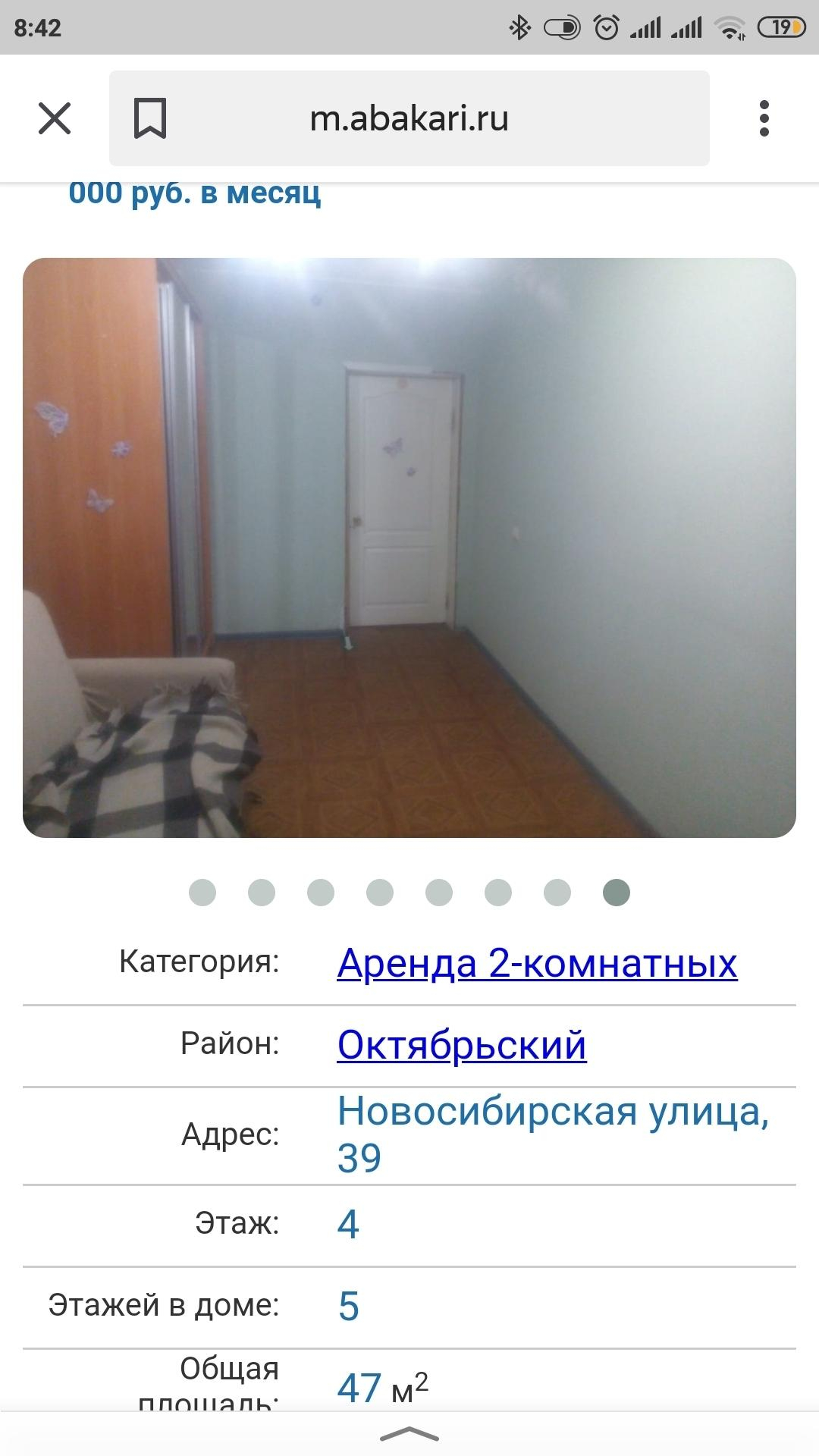Bookmark this page
Image resolution: width=819 pixels, height=1456 pixels.
149,118
